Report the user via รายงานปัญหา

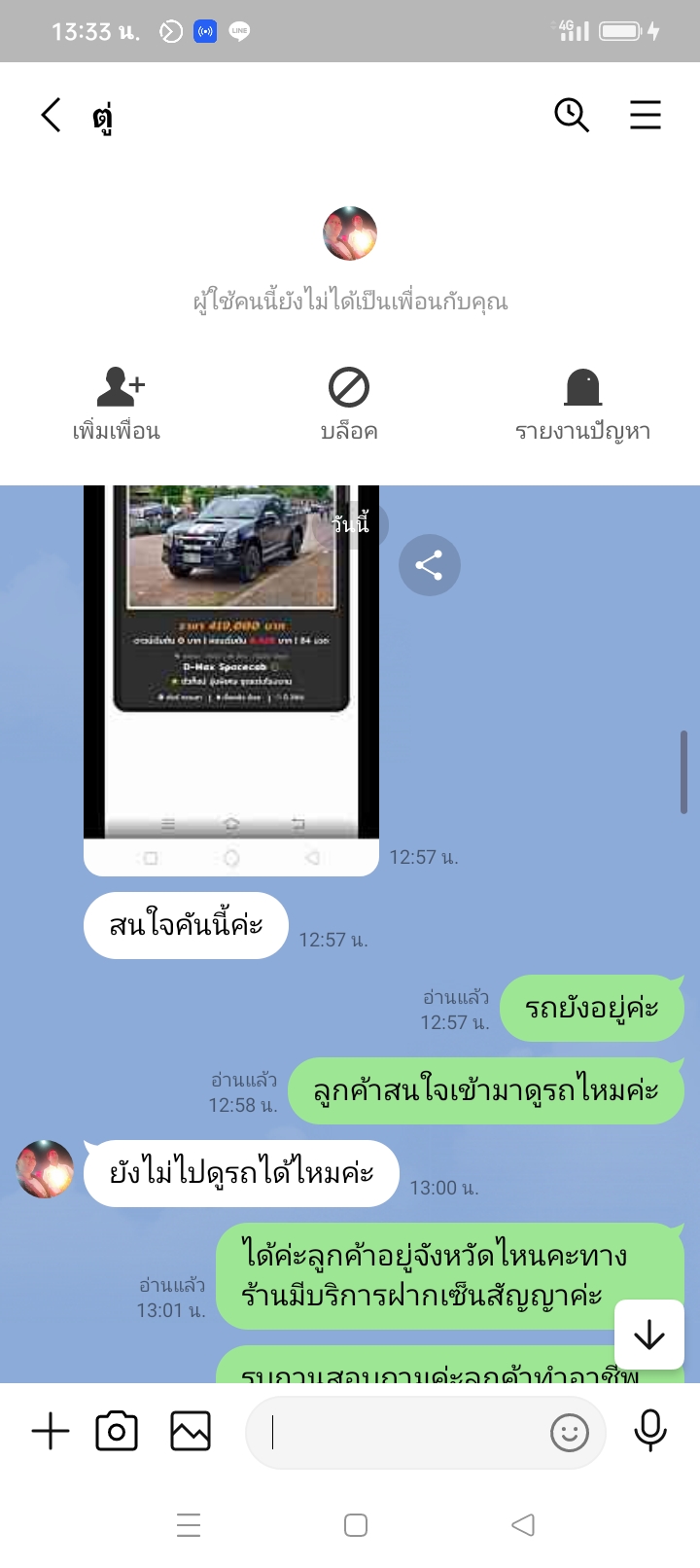[x=582, y=405]
